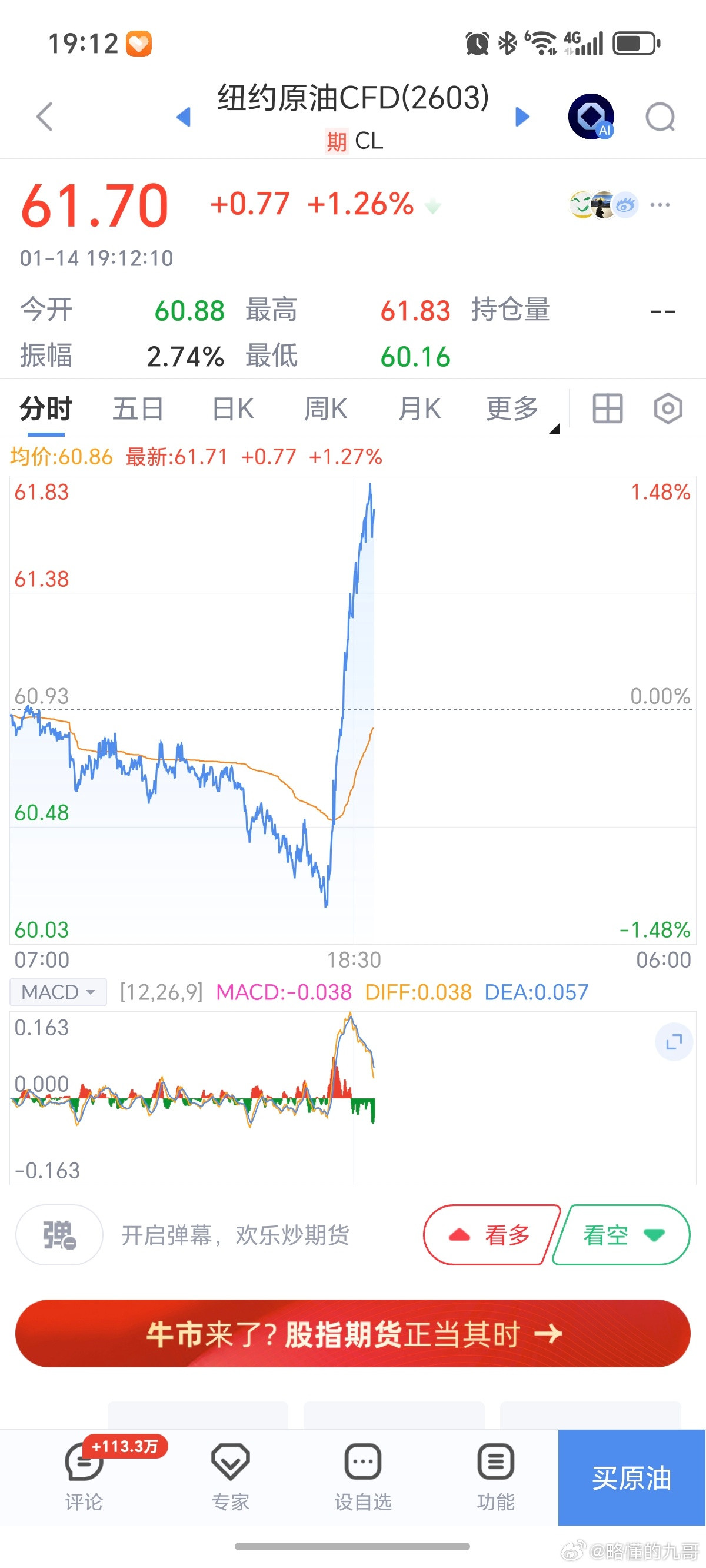Viewport: 706px width, 1568px height.
Task: Tap the 专家 experts icon
Action: (x=230, y=1479)
